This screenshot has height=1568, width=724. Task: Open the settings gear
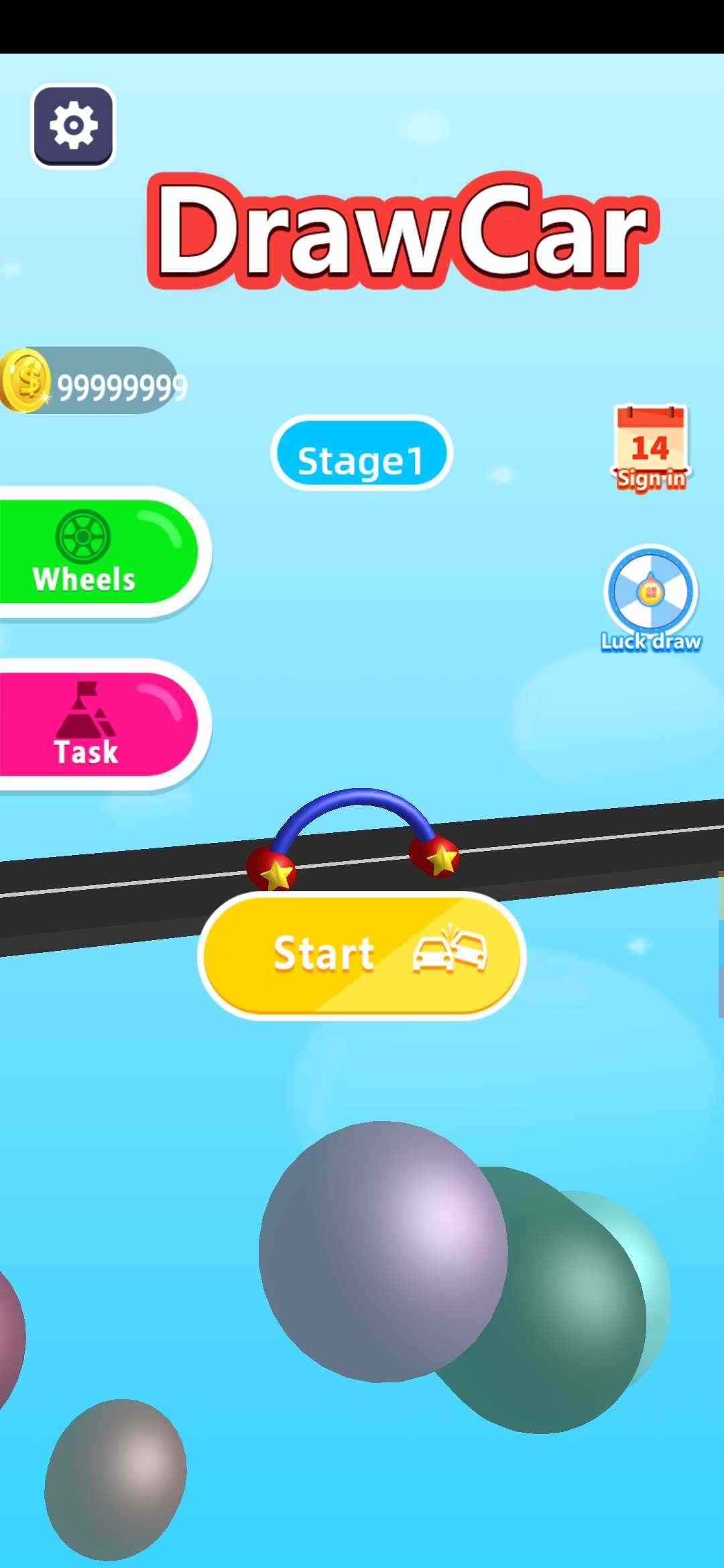coord(73,126)
